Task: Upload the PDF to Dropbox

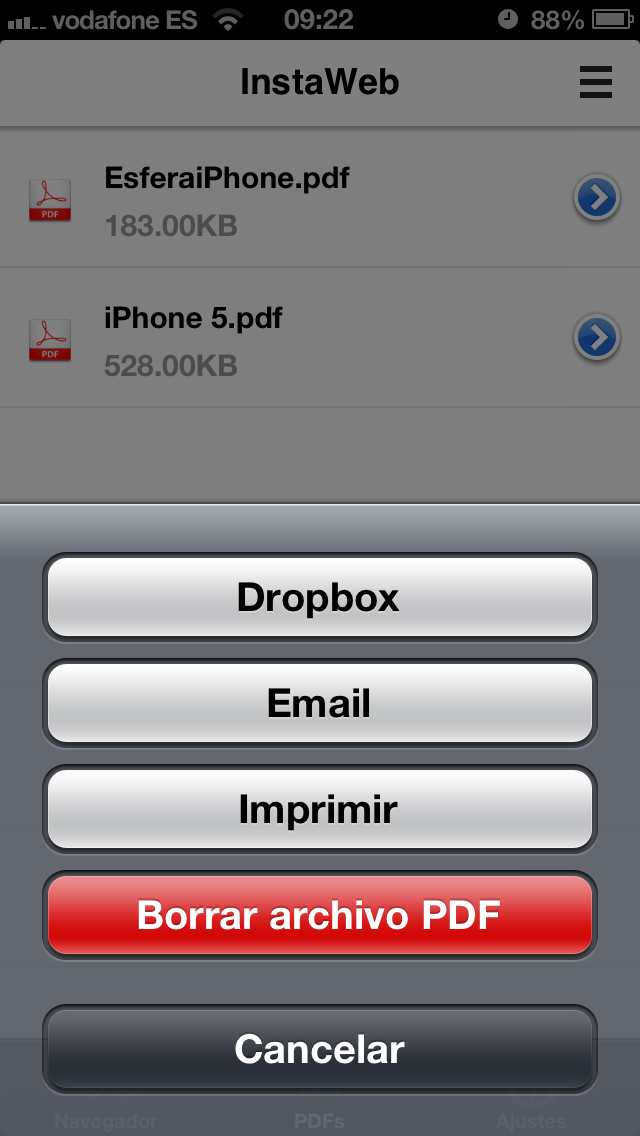Action: pyautogui.click(x=319, y=597)
